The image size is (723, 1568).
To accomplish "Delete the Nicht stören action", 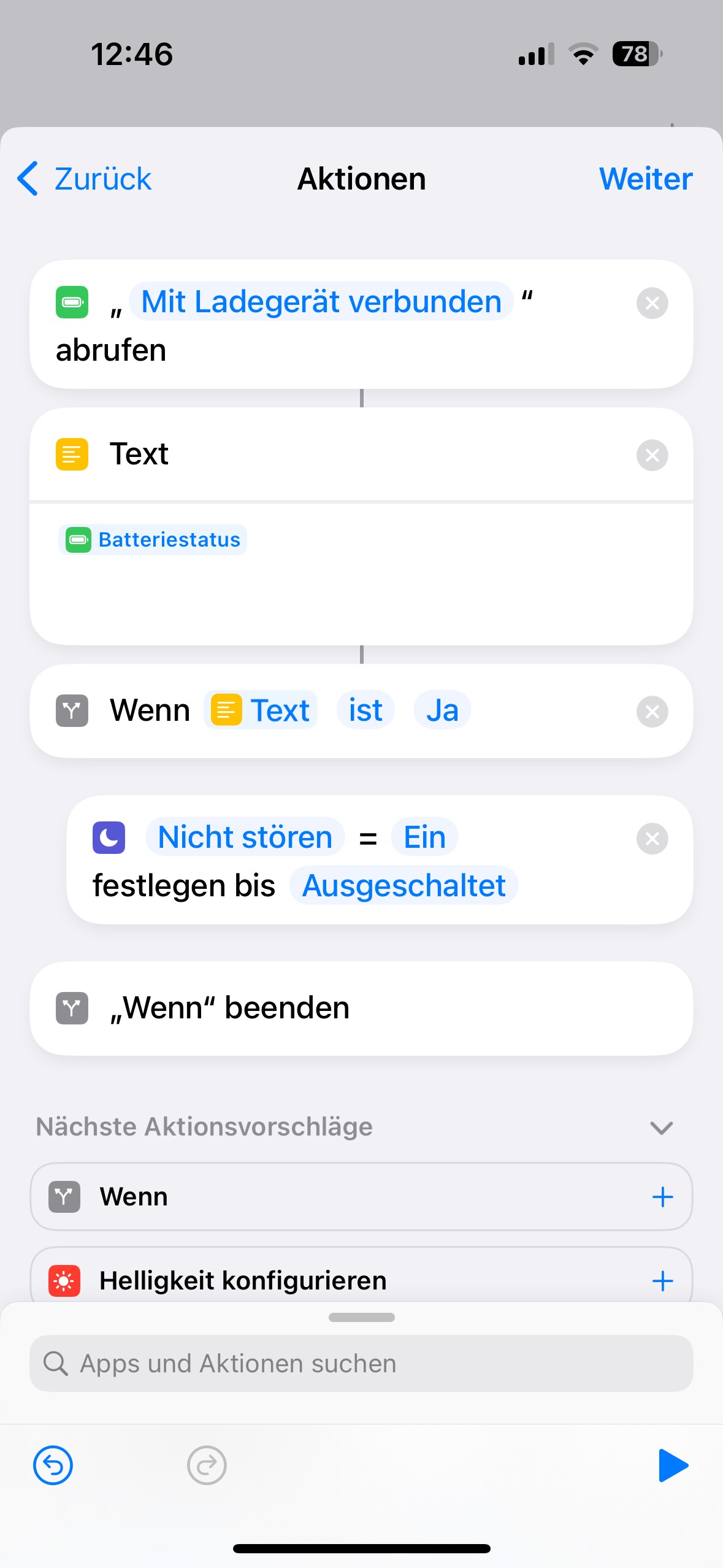I will tap(652, 839).
